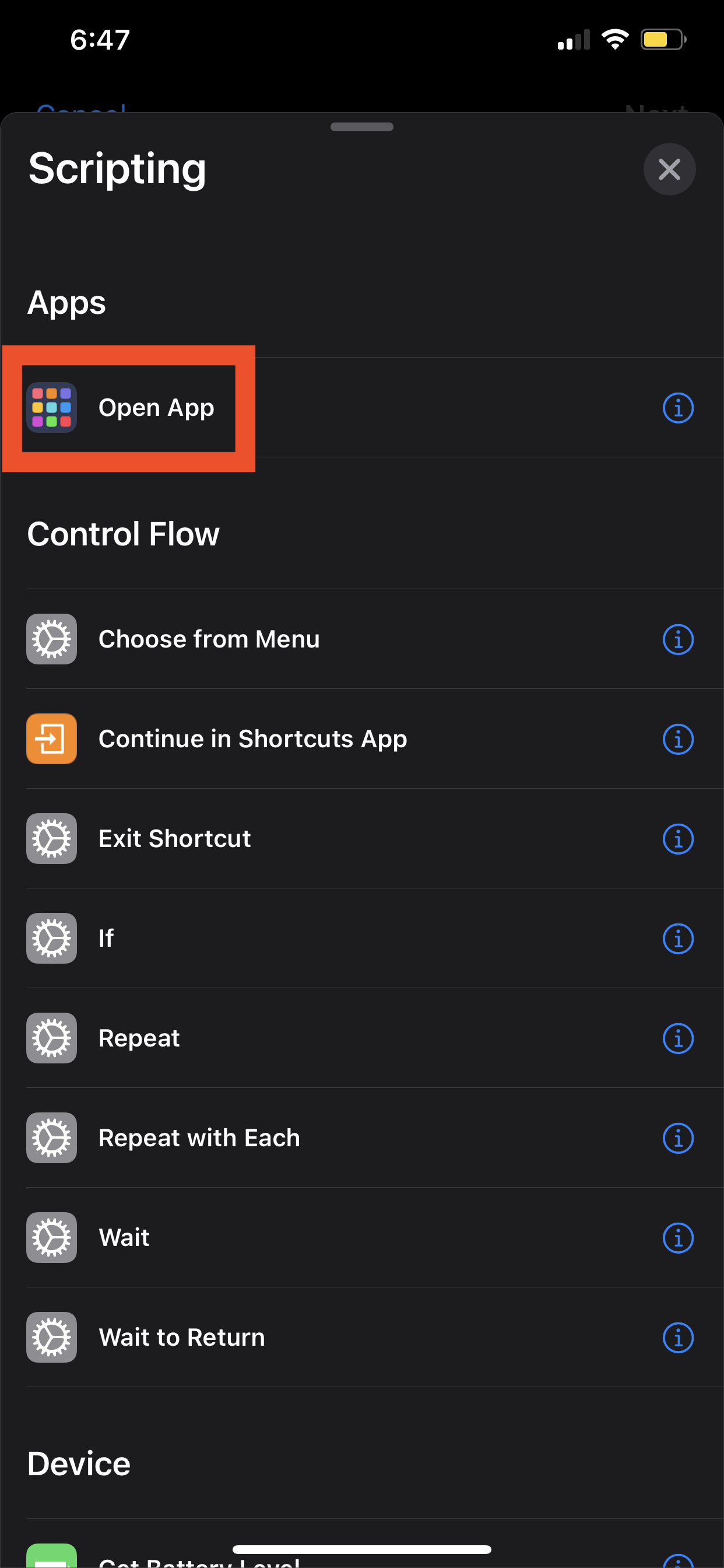Select the Open App action icon
This screenshot has width=724, height=1568.
tap(52, 408)
